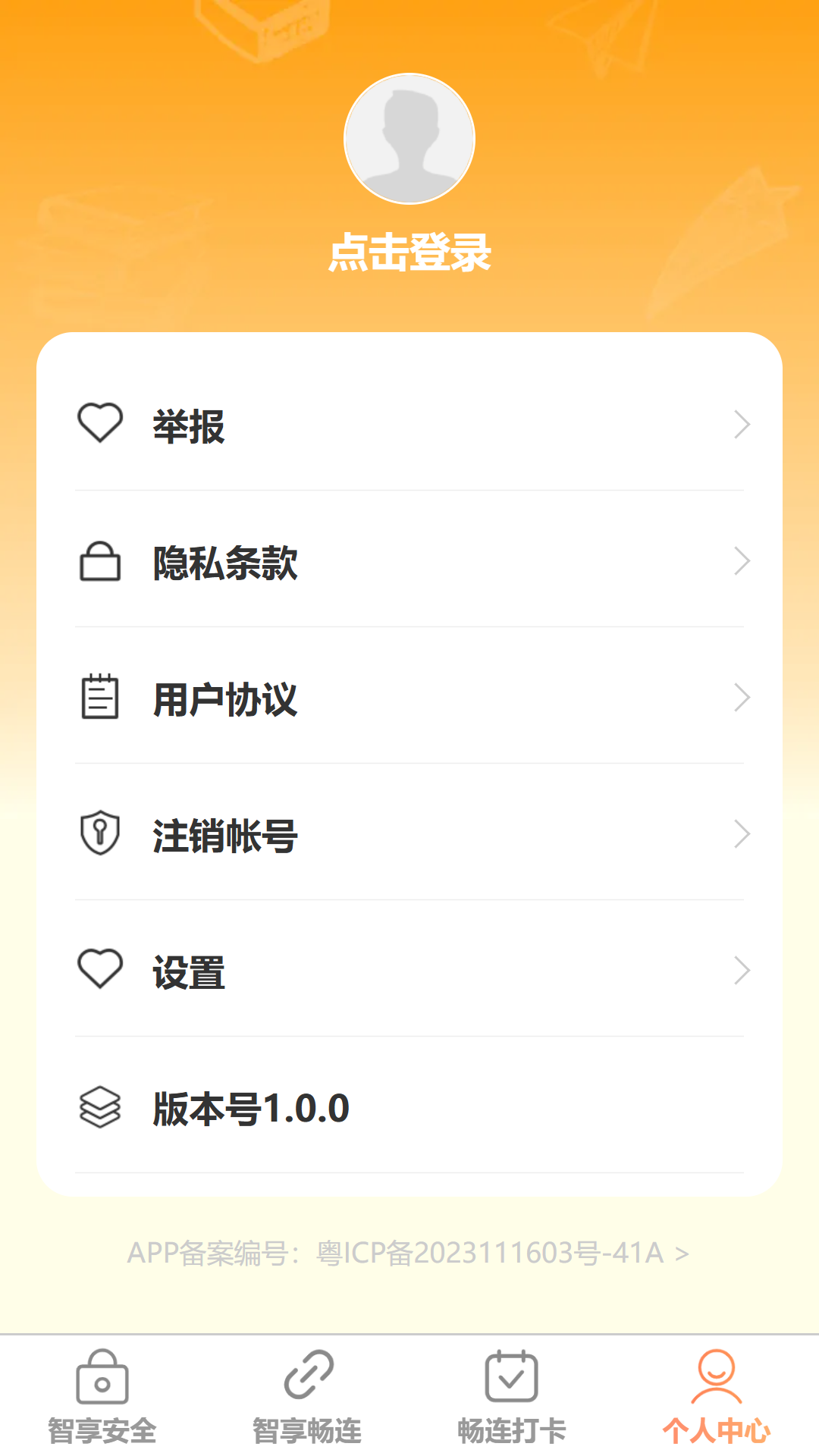This screenshot has height=1456, width=819.
Task: Click the lock icon next to 隐私条款
Action: (99, 562)
